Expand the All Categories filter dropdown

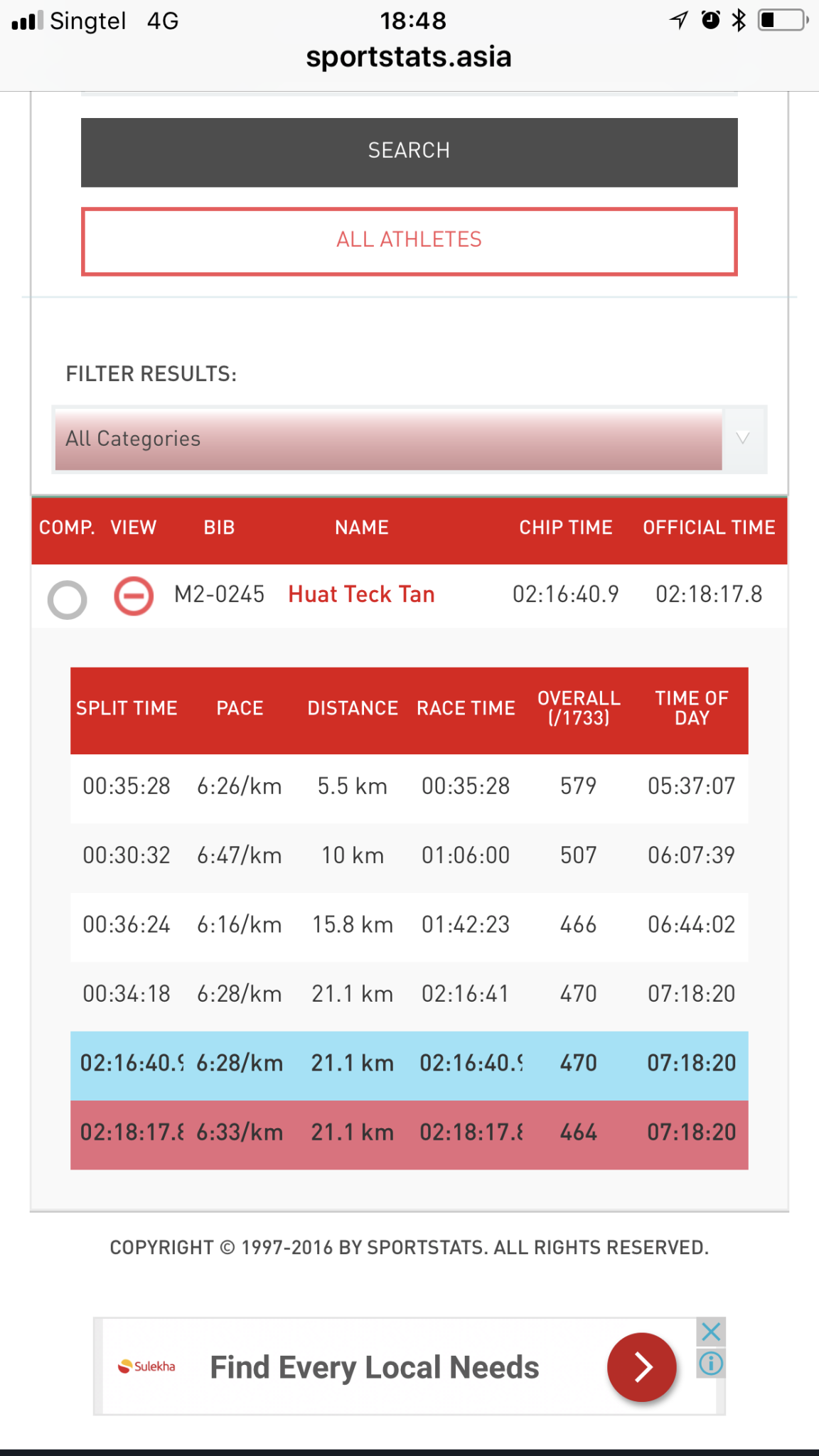coord(409,439)
